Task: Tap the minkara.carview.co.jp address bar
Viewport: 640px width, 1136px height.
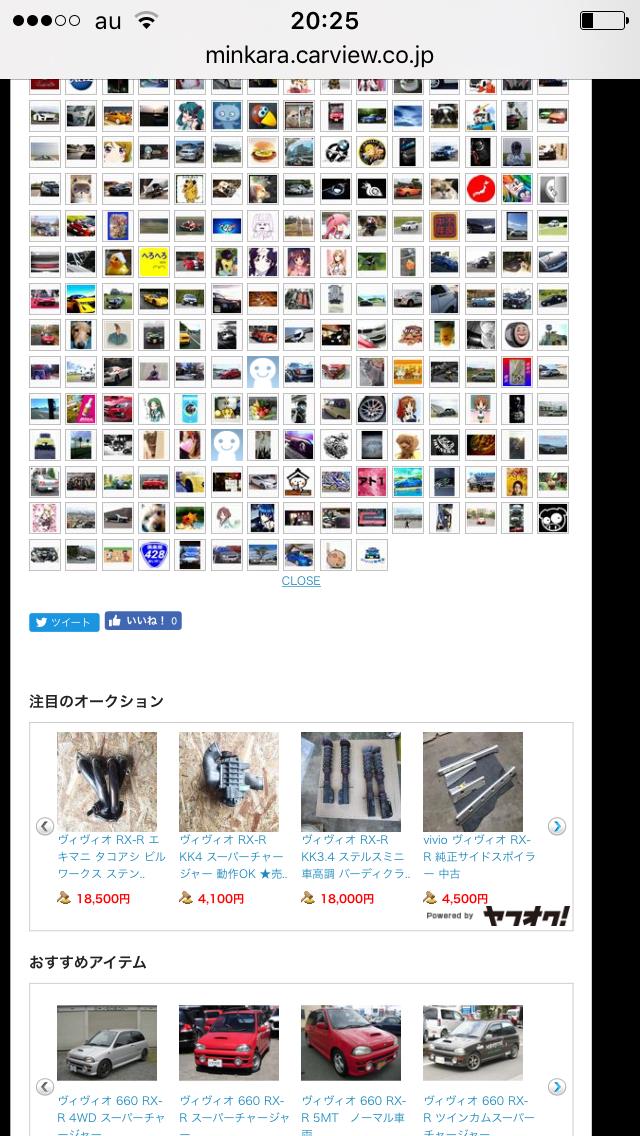Action: pyautogui.click(x=320, y=55)
